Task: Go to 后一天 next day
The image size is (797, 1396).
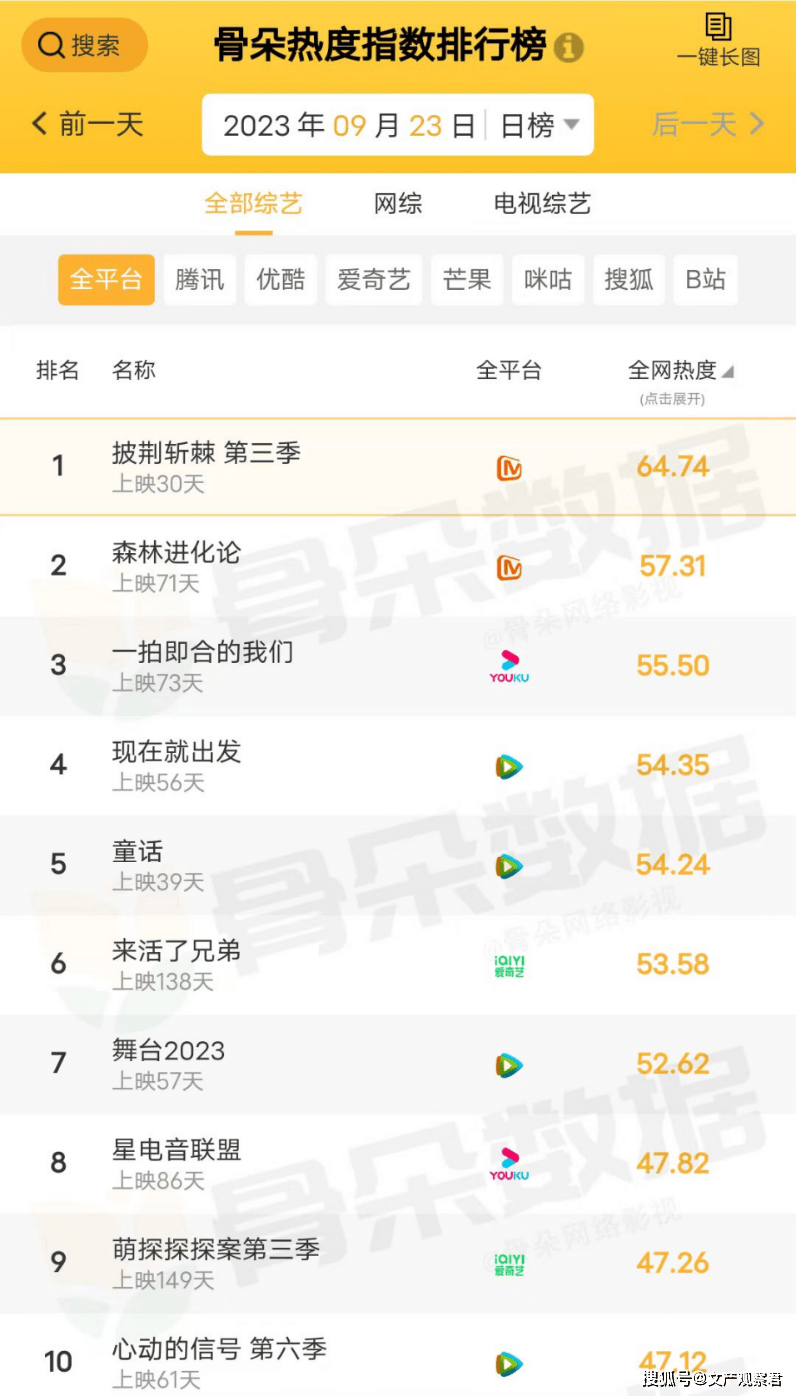Action: coord(708,124)
